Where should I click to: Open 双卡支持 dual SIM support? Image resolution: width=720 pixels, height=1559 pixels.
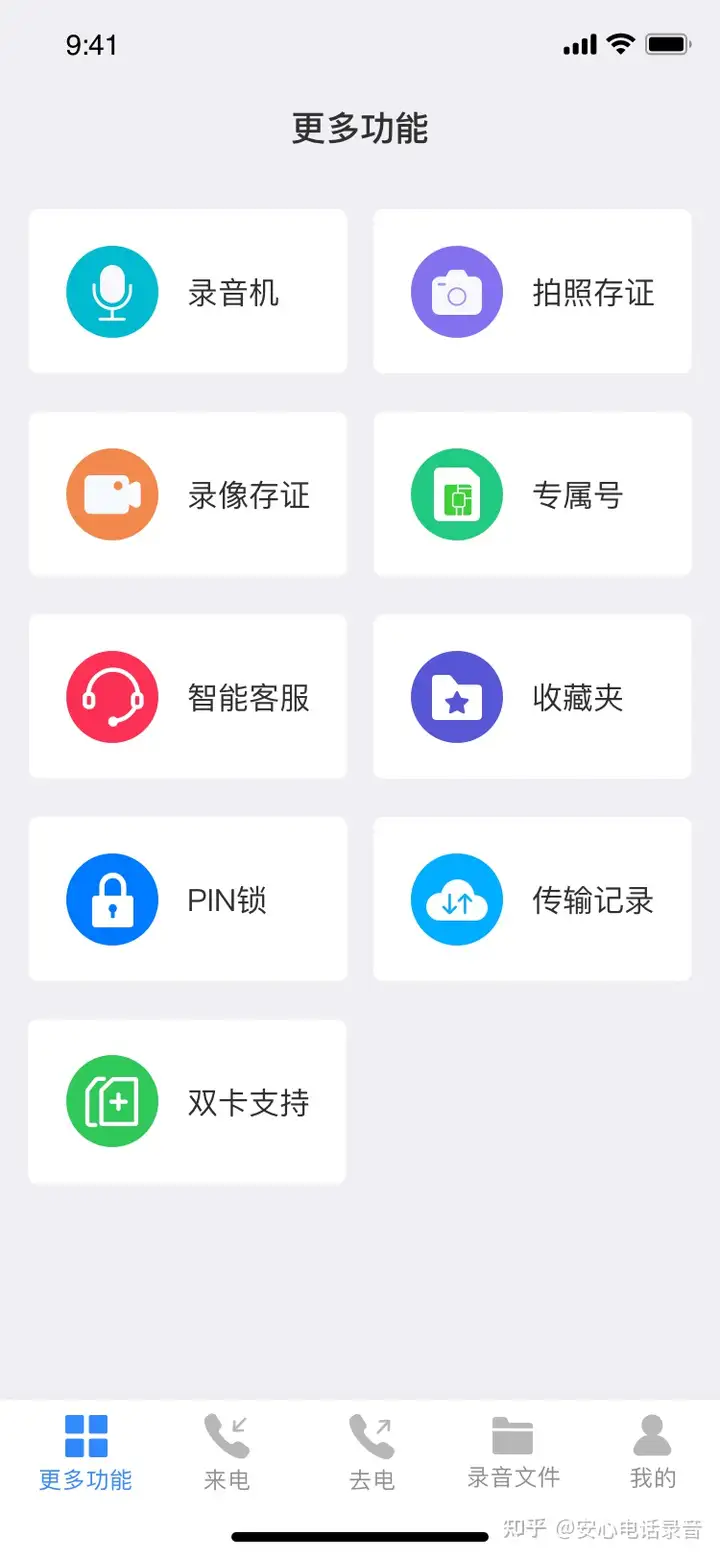point(187,1102)
